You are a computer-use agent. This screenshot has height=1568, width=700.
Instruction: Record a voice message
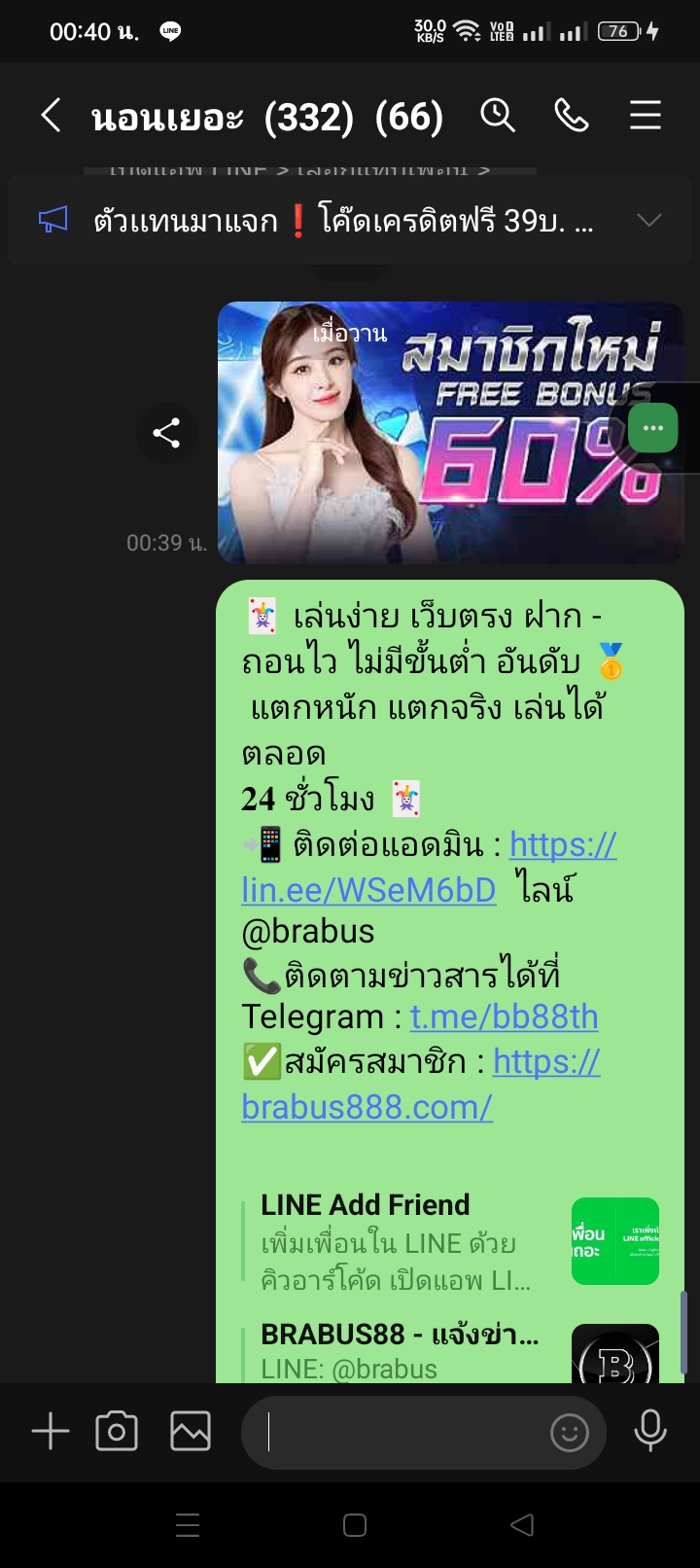[649, 1432]
